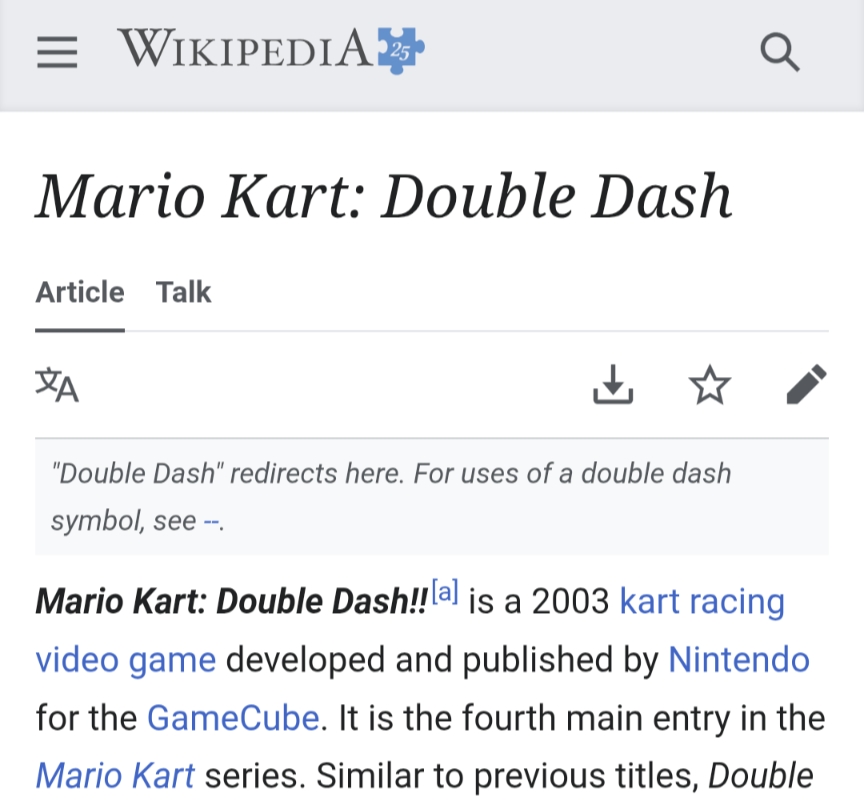Go to the Wikipedia home logo

click(x=270, y=50)
